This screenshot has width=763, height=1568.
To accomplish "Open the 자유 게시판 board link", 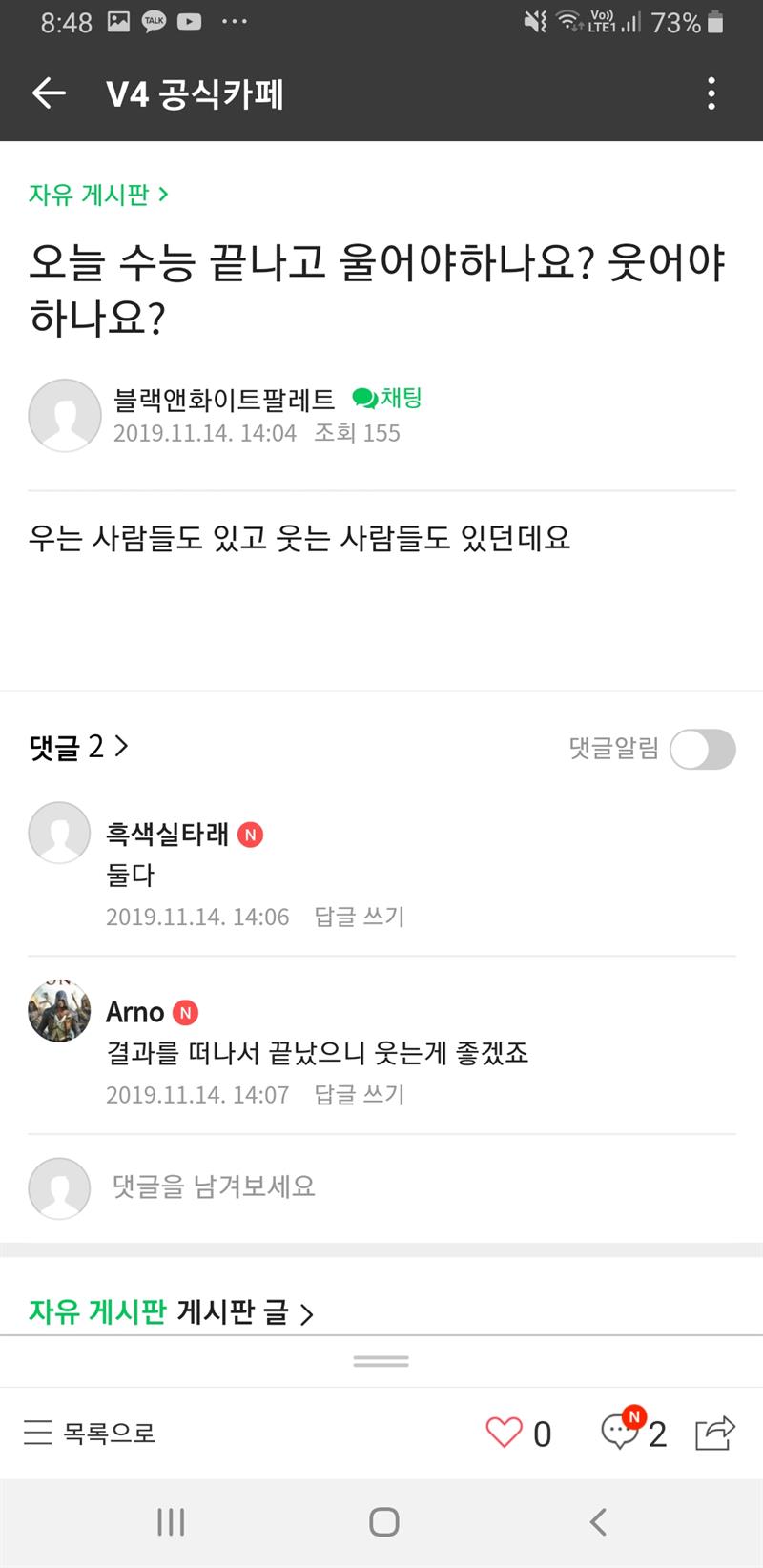I will point(98,195).
